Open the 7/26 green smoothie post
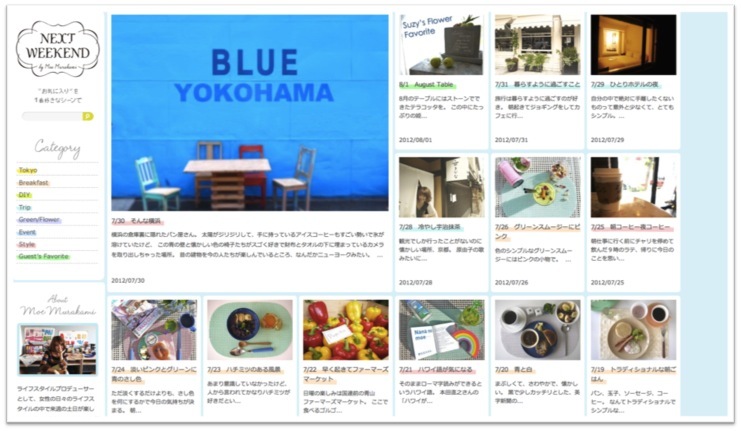741x431 pixels. (536, 187)
